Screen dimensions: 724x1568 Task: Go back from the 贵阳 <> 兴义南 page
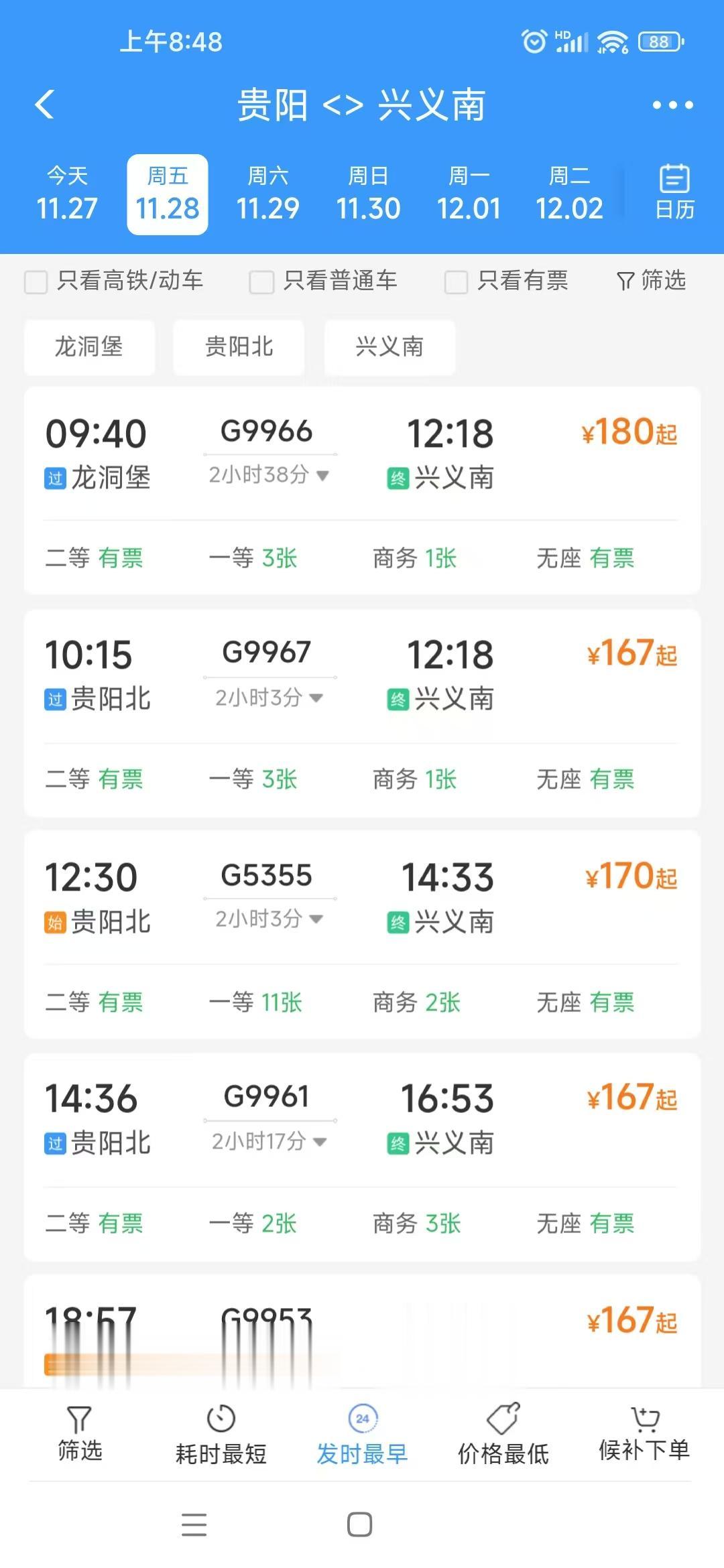44,105
